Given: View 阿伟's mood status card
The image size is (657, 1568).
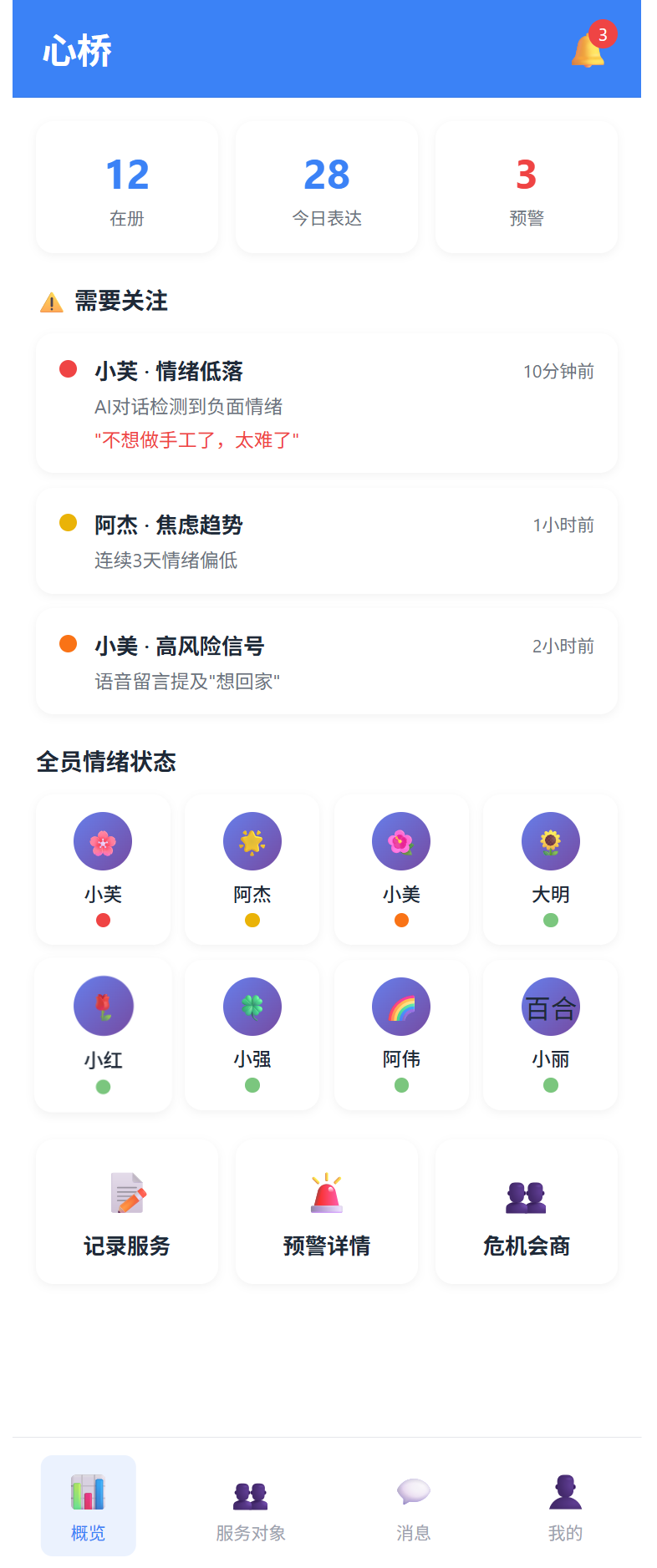Looking at the screenshot, I should pyautogui.click(x=401, y=1035).
